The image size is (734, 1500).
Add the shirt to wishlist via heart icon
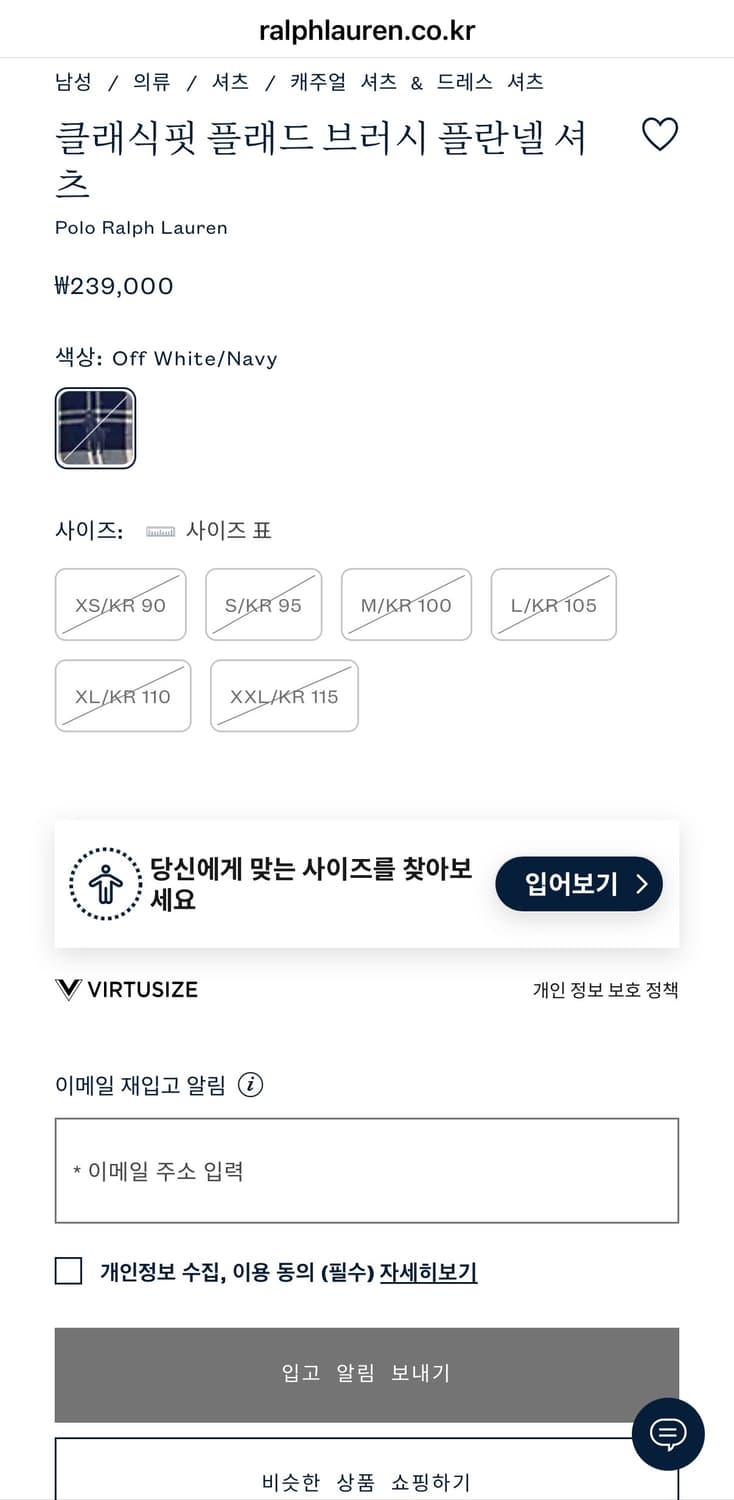coord(660,134)
